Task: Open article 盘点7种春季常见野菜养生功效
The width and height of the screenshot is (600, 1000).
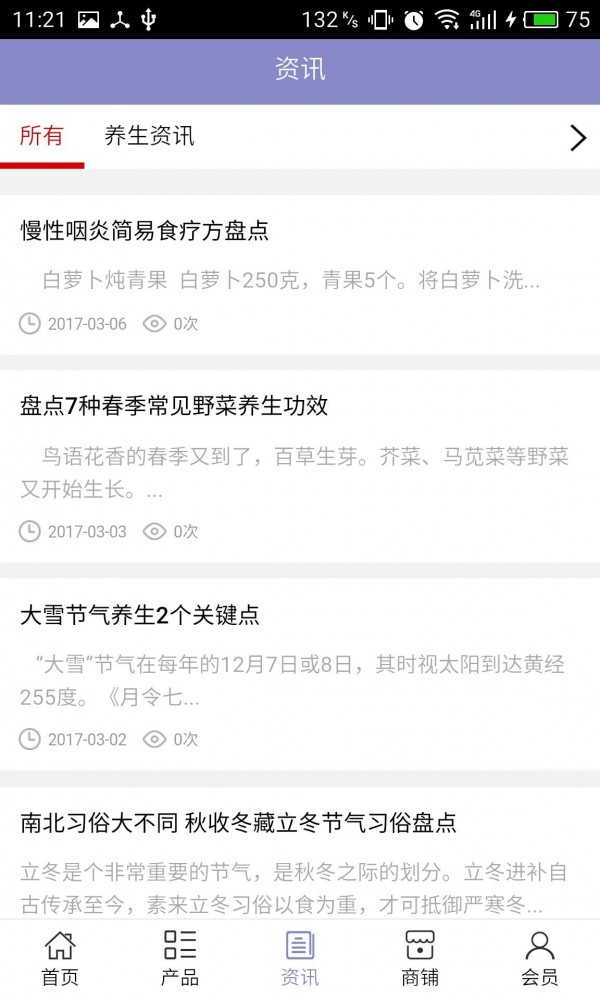Action: tap(174, 406)
